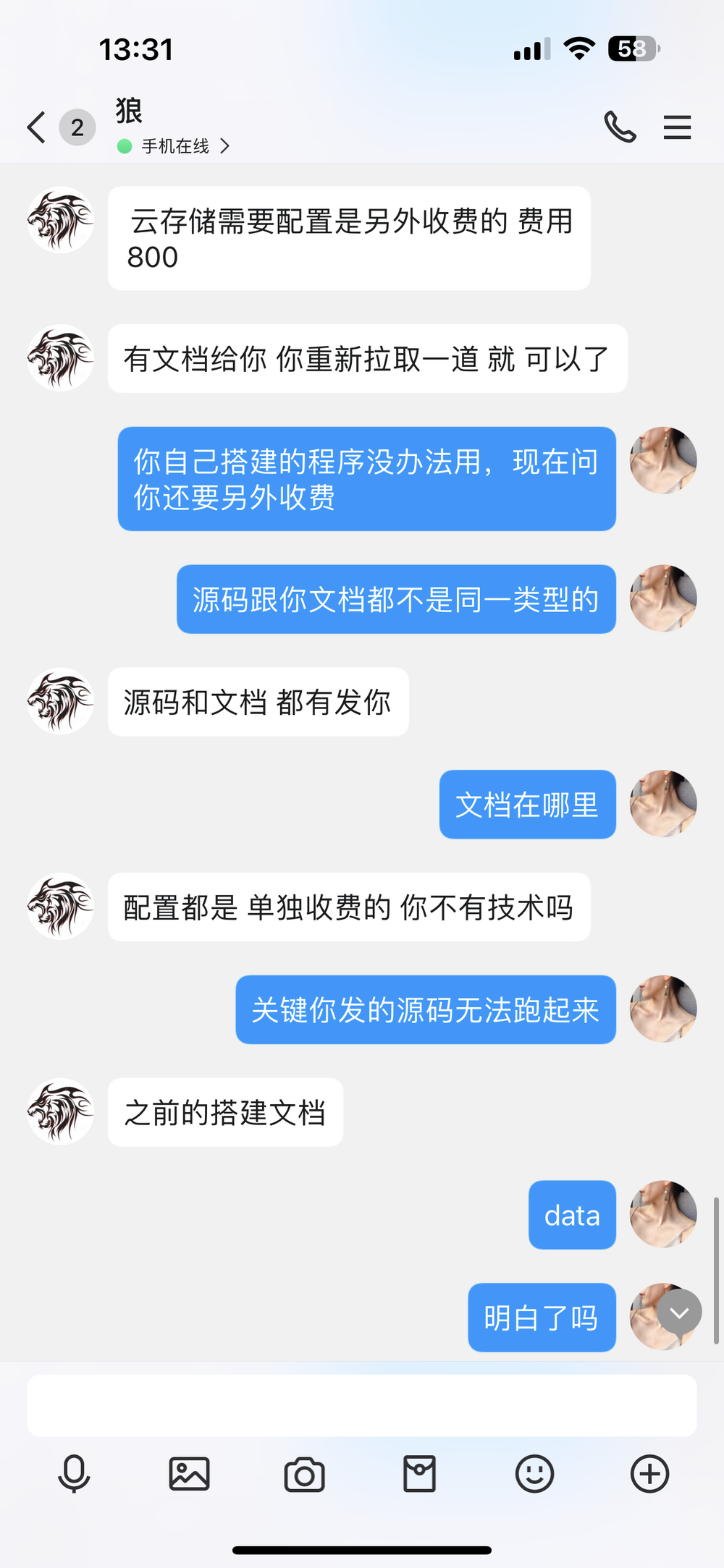Screen dimensions: 724x1568
Task: Tap the 文档在哪里 message bubble
Action: [527, 804]
